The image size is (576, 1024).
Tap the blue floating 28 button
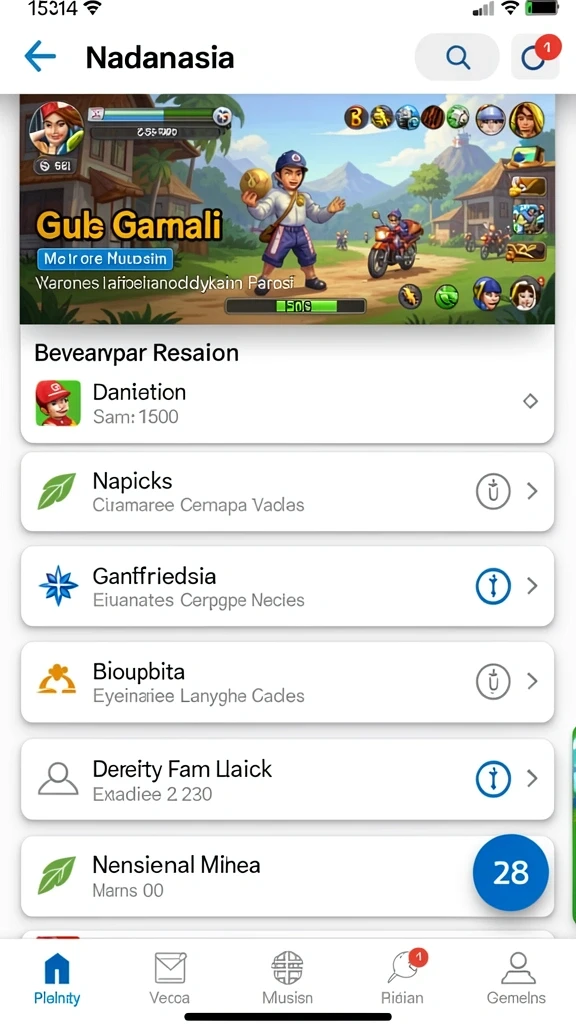(x=511, y=872)
